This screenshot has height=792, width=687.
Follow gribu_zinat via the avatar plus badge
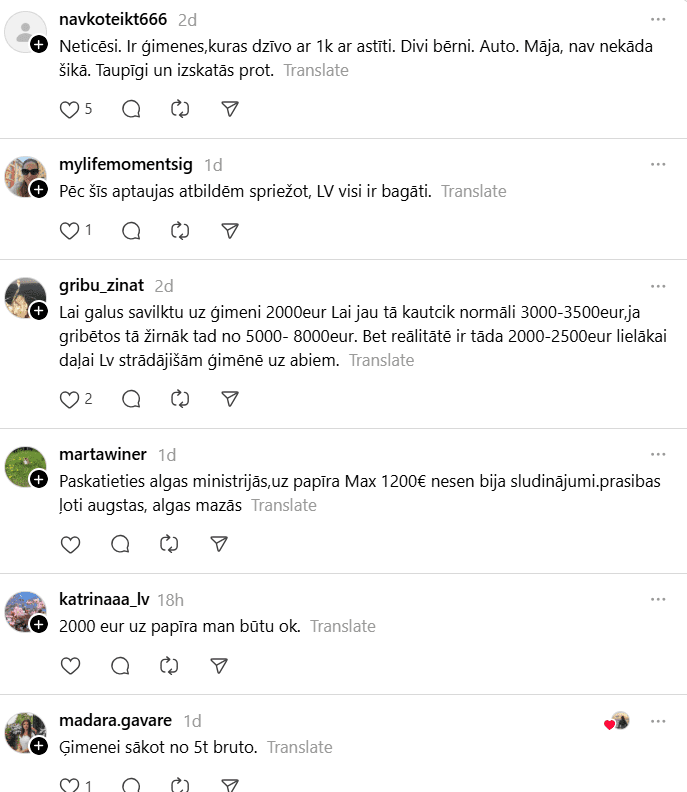(38, 311)
